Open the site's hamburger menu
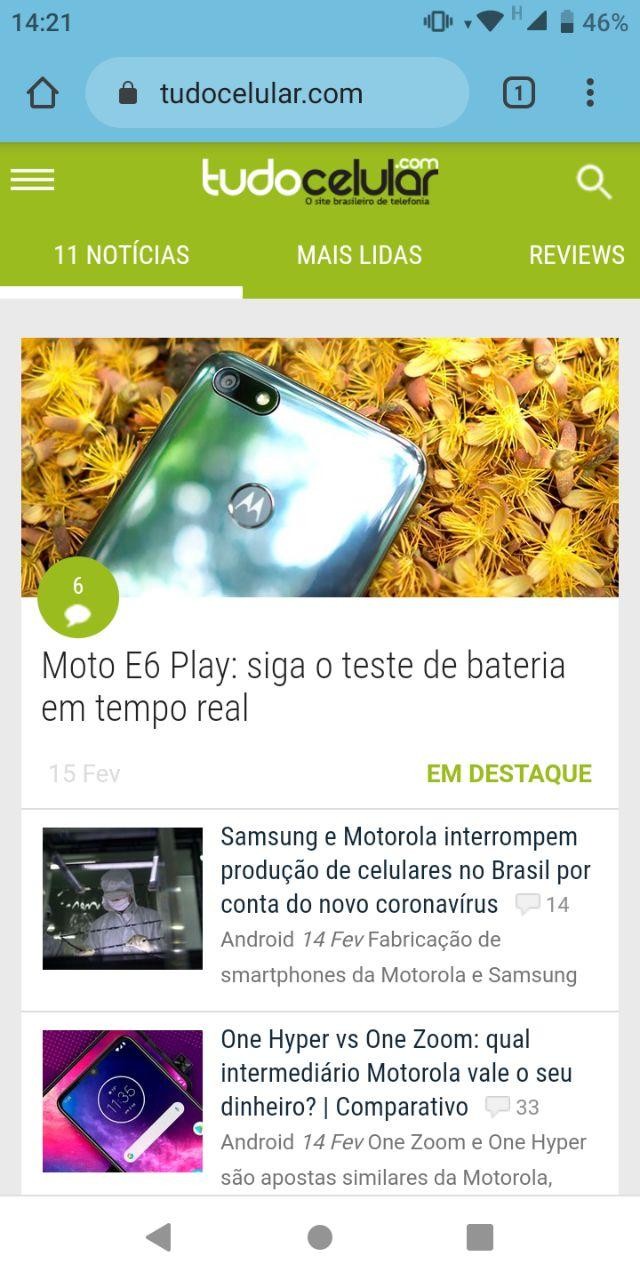This screenshot has height=1280, width=640. [x=33, y=180]
